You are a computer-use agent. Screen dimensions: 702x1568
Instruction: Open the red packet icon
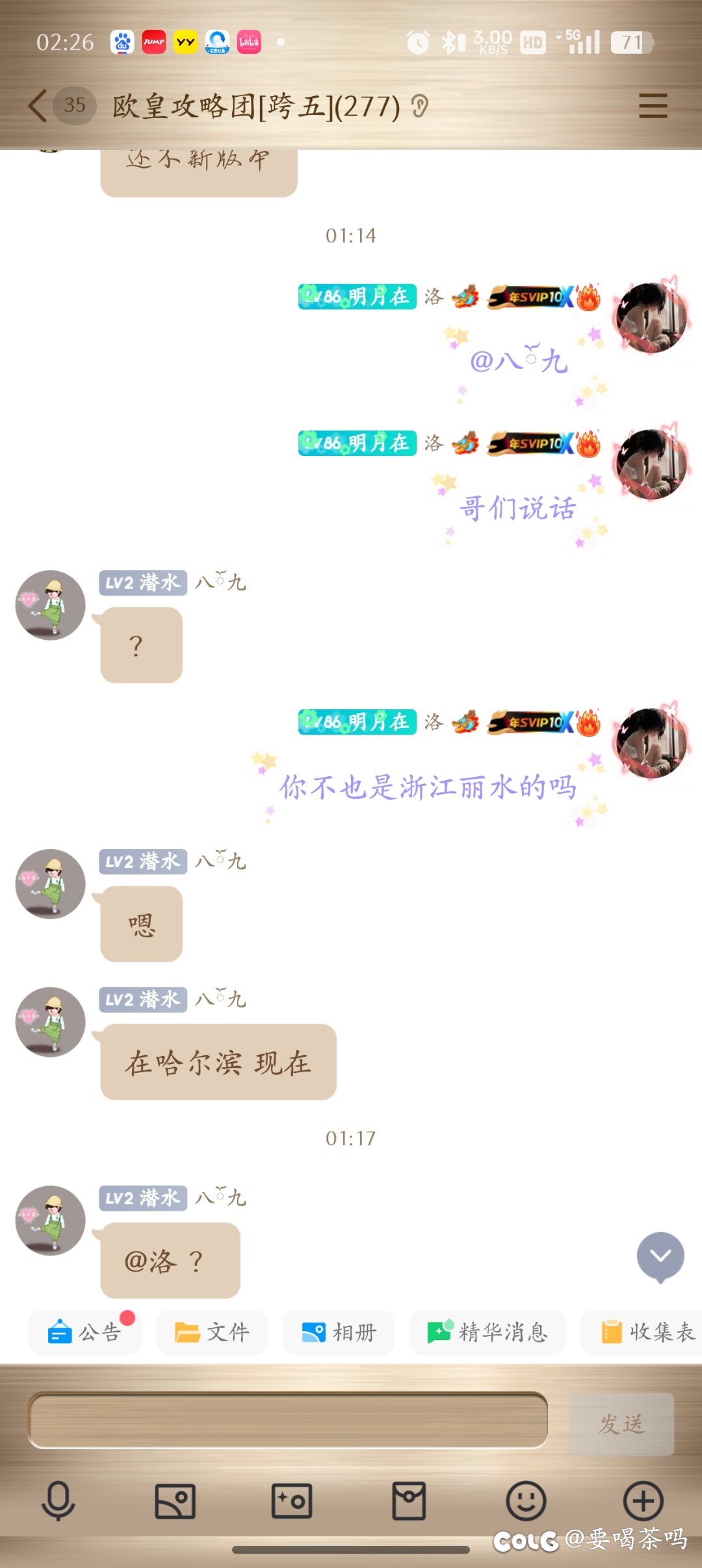click(409, 1501)
